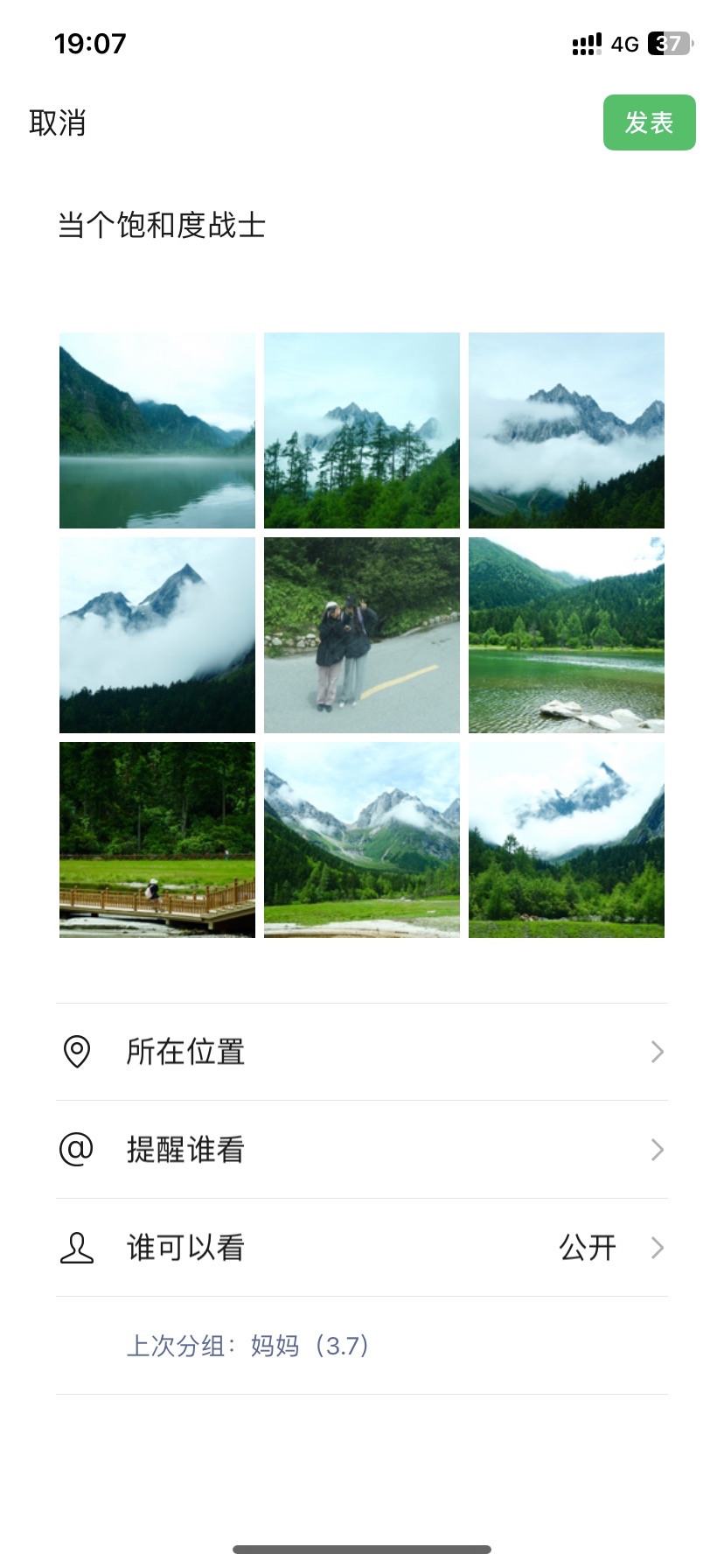Select last group 妈妈 (3.7)

point(248,1346)
